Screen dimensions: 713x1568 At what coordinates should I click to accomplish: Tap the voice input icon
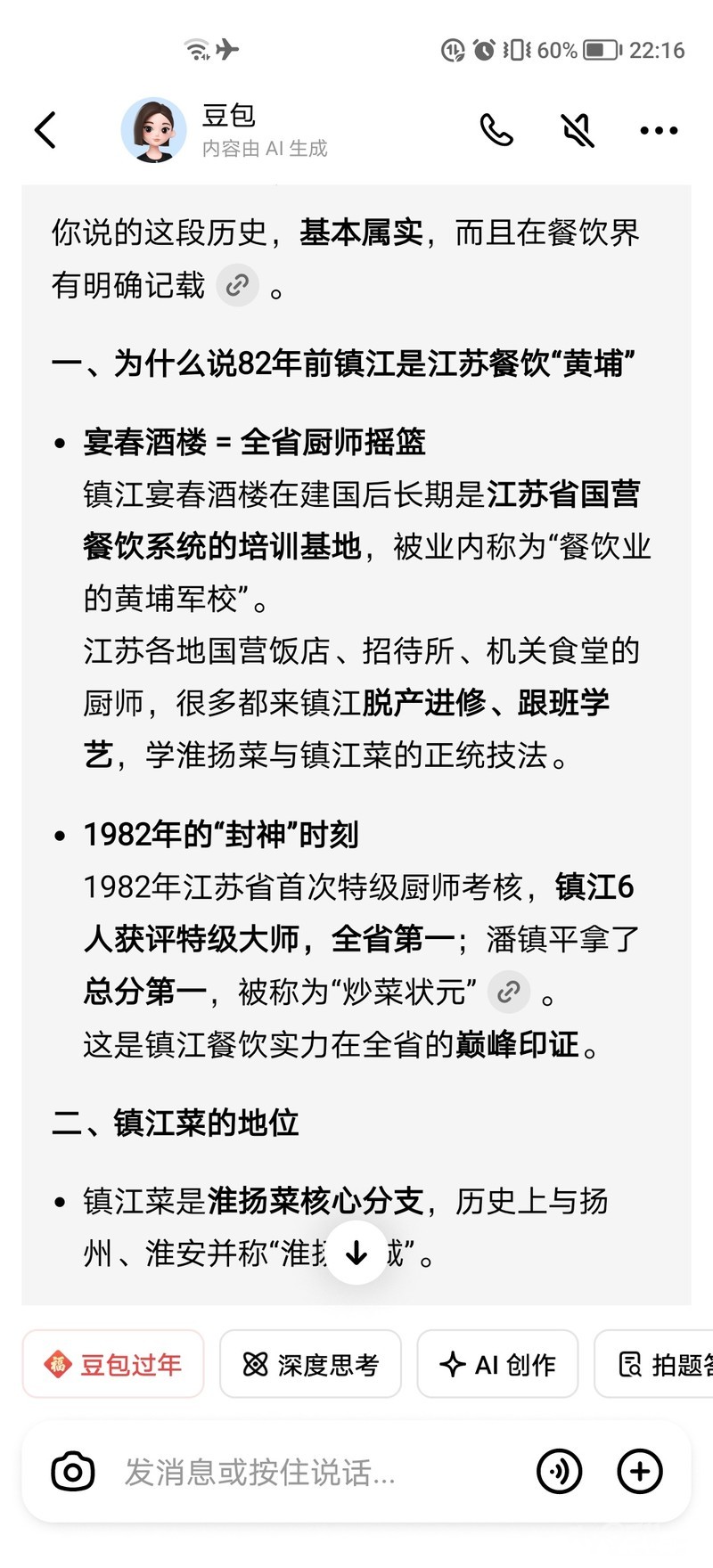[560, 1471]
